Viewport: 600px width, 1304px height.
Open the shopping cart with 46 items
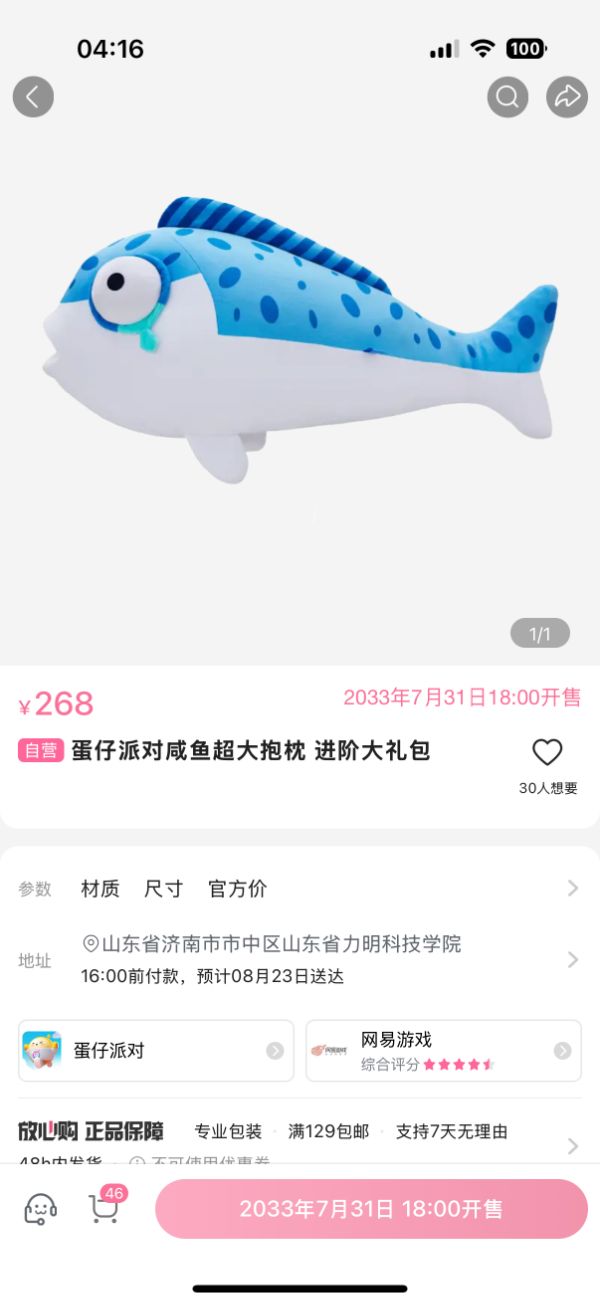pos(104,1209)
